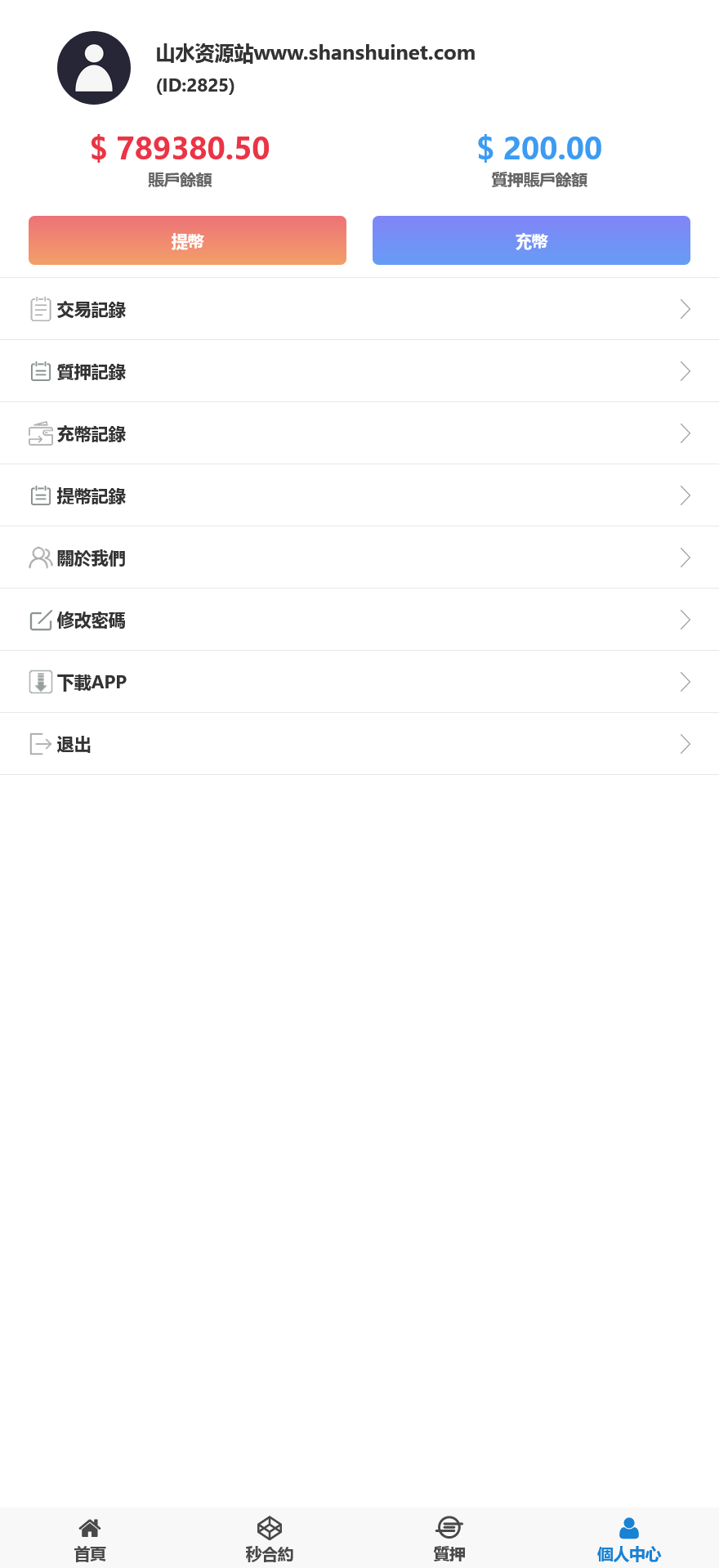Image resolution: width=719 pixels, height=1568 pixels.
Task: Click the 質押記錄 clipboard icon
Action: click(x=41, y=371)
